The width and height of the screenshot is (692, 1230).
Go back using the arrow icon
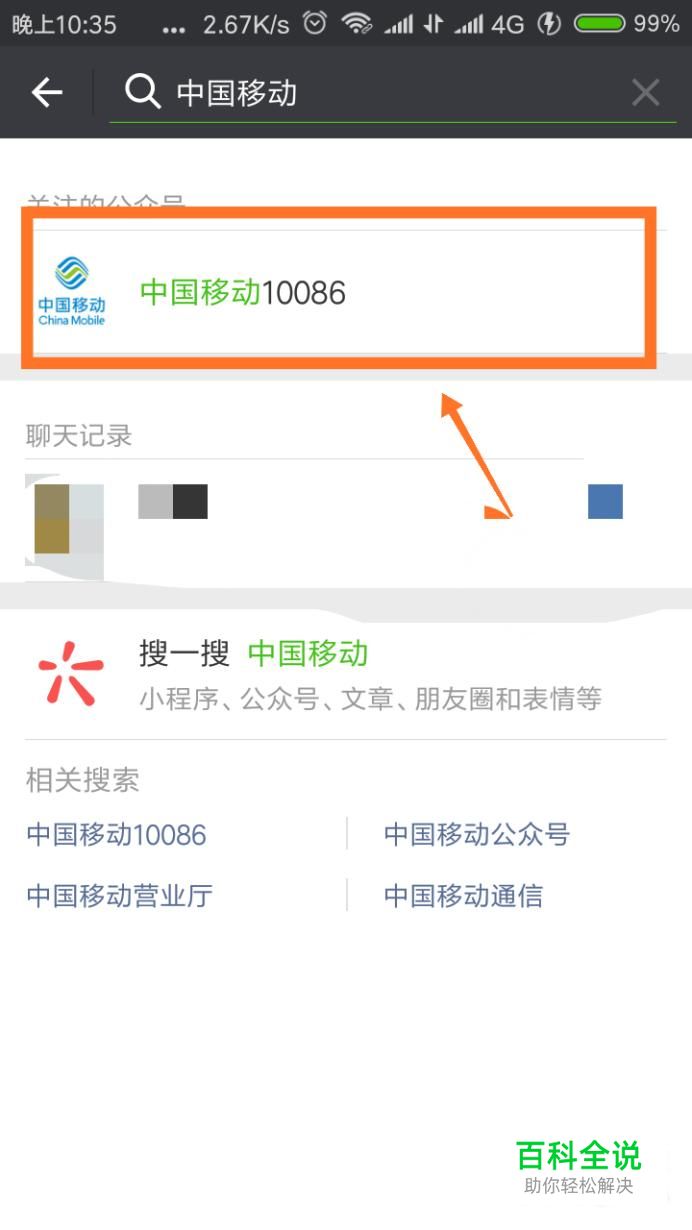click(x=46, y=93)
